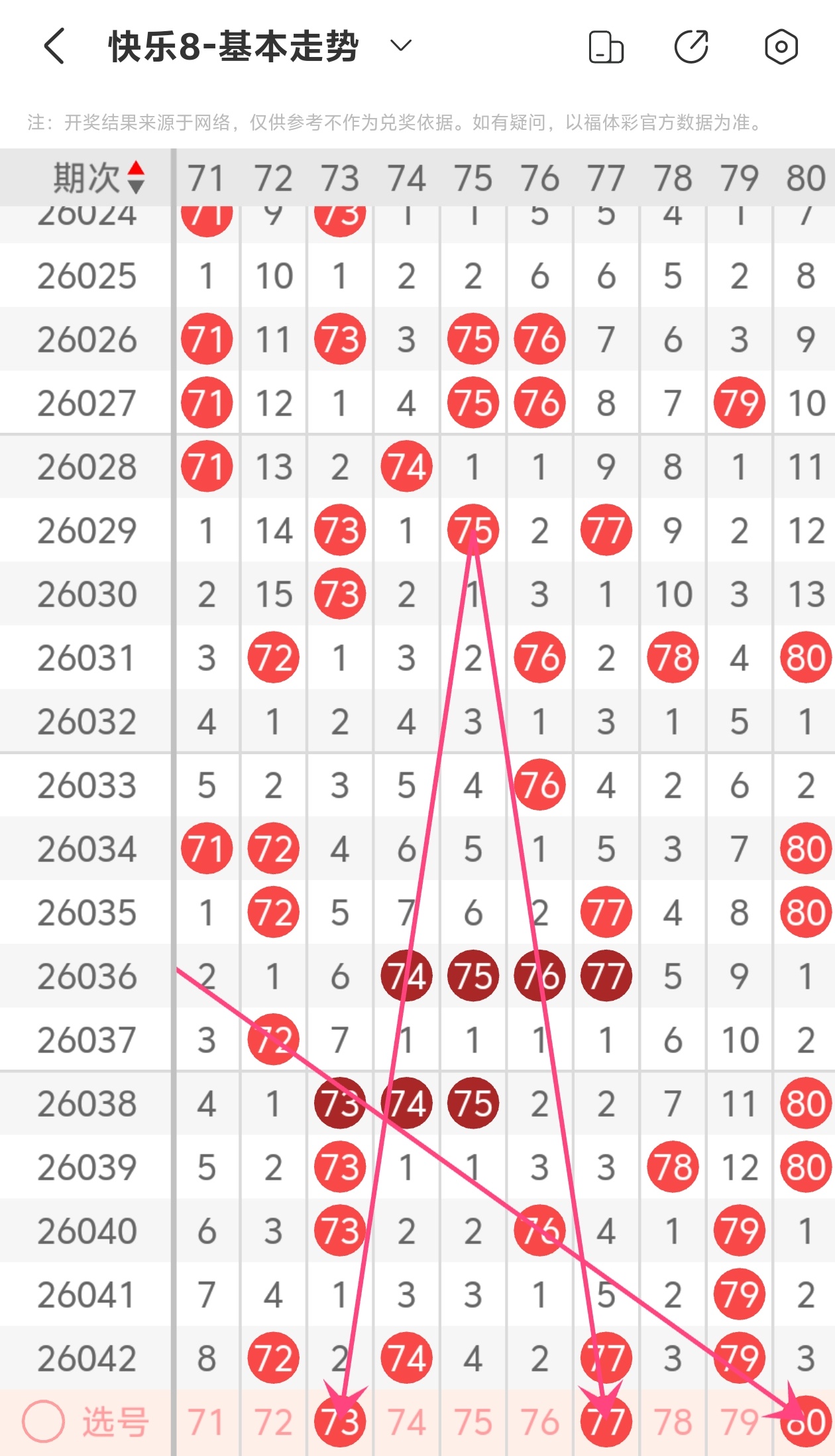The width and height of the screenshot is (835, 1456).
Task: Expand the 快乐8-基本走势 title dropdown
Action: (x=400, y=46)
